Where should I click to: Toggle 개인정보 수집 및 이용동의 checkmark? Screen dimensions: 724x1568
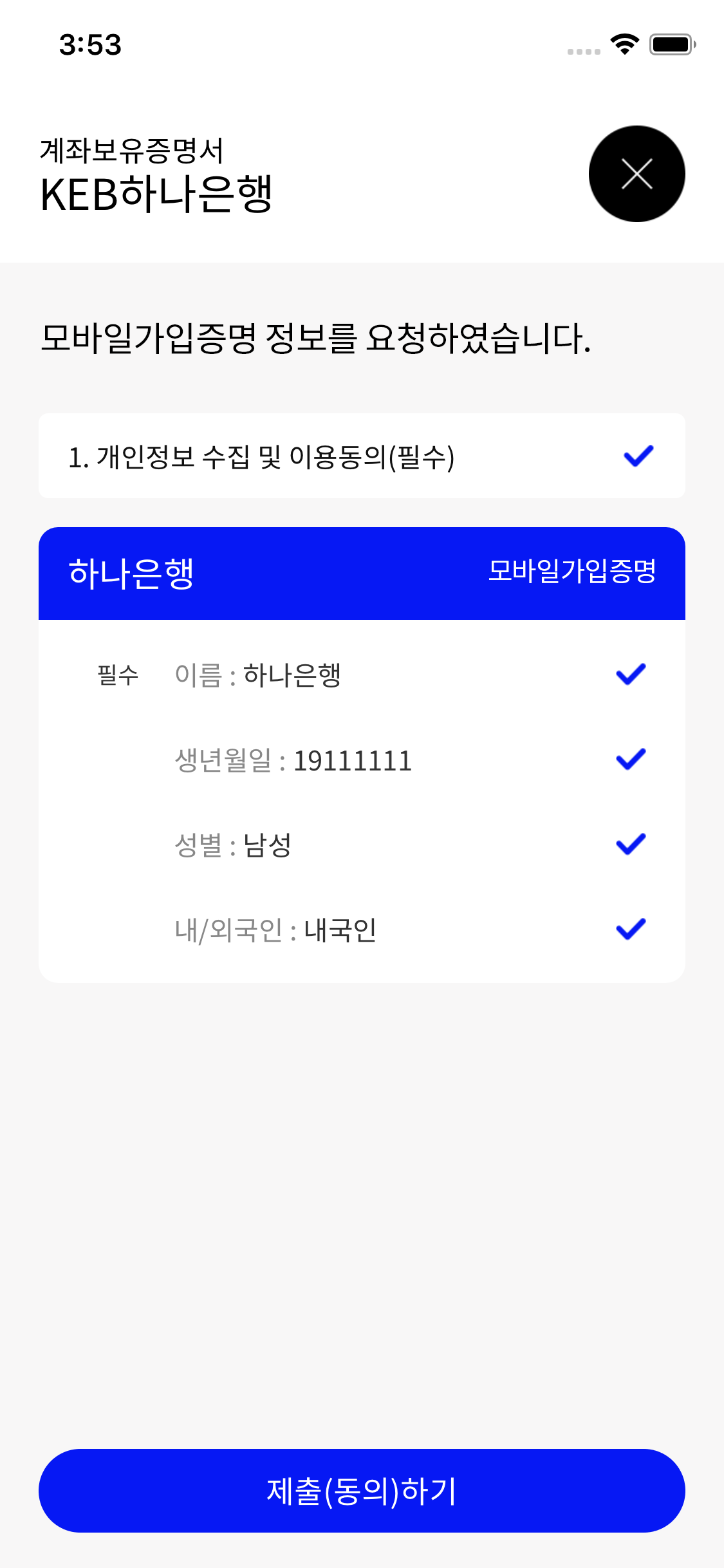(x=638, y=456)
